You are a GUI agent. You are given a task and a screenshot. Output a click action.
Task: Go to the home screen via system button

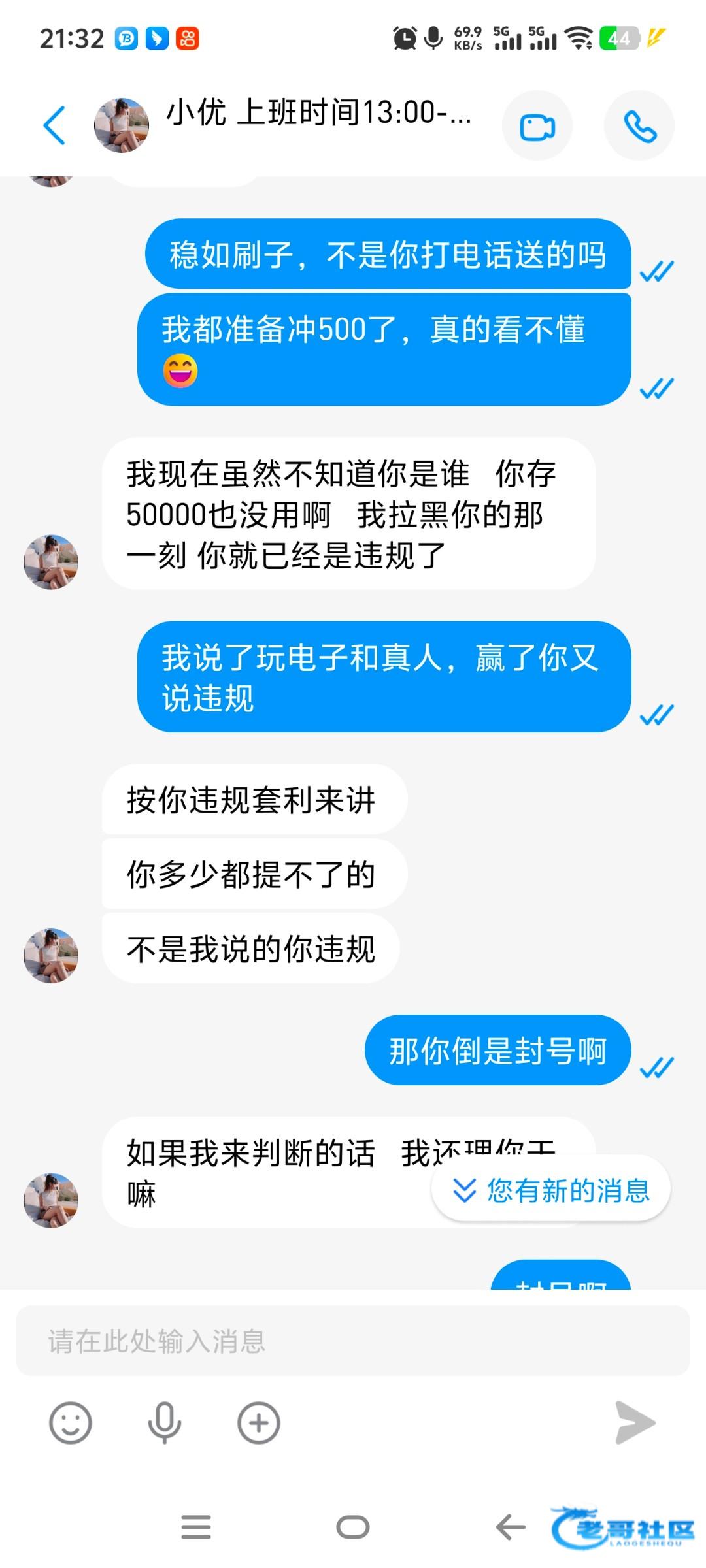click(353, 1527)
